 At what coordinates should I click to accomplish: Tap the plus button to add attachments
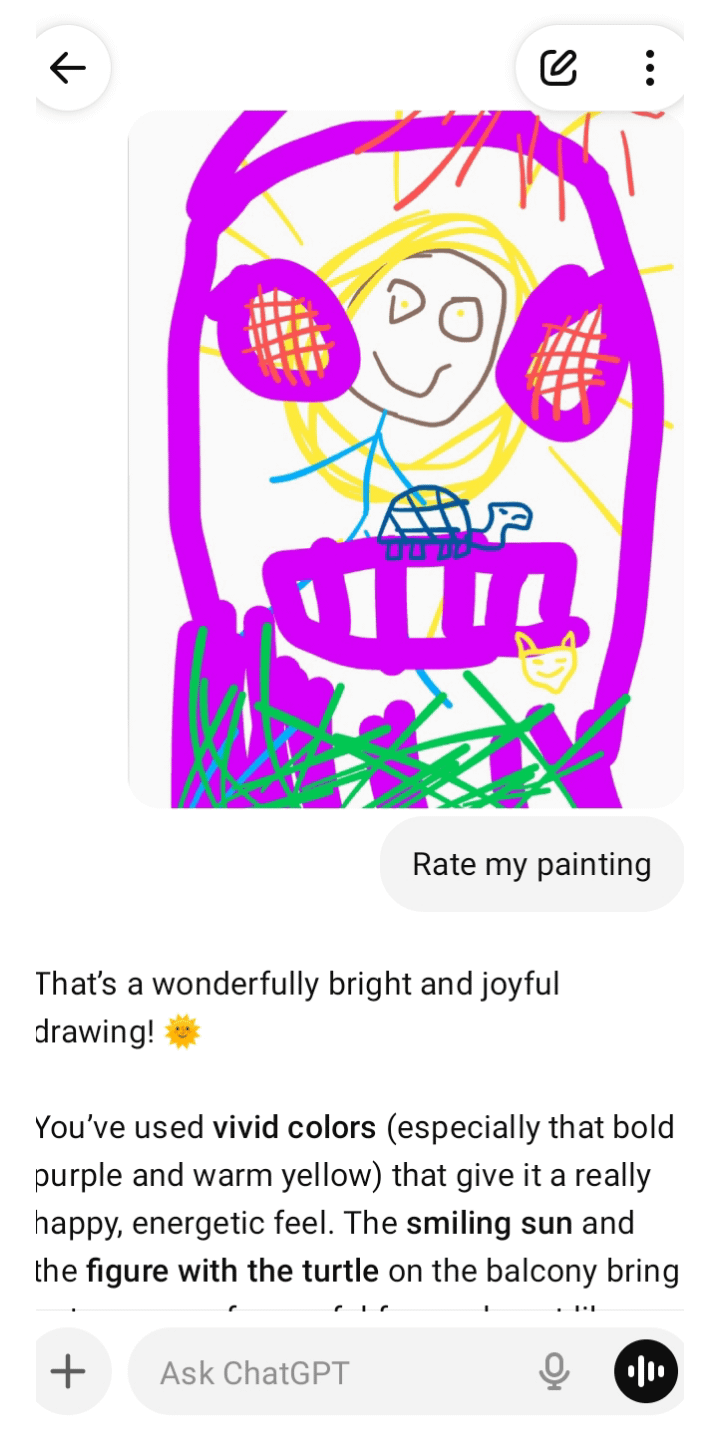(68, 1371)
